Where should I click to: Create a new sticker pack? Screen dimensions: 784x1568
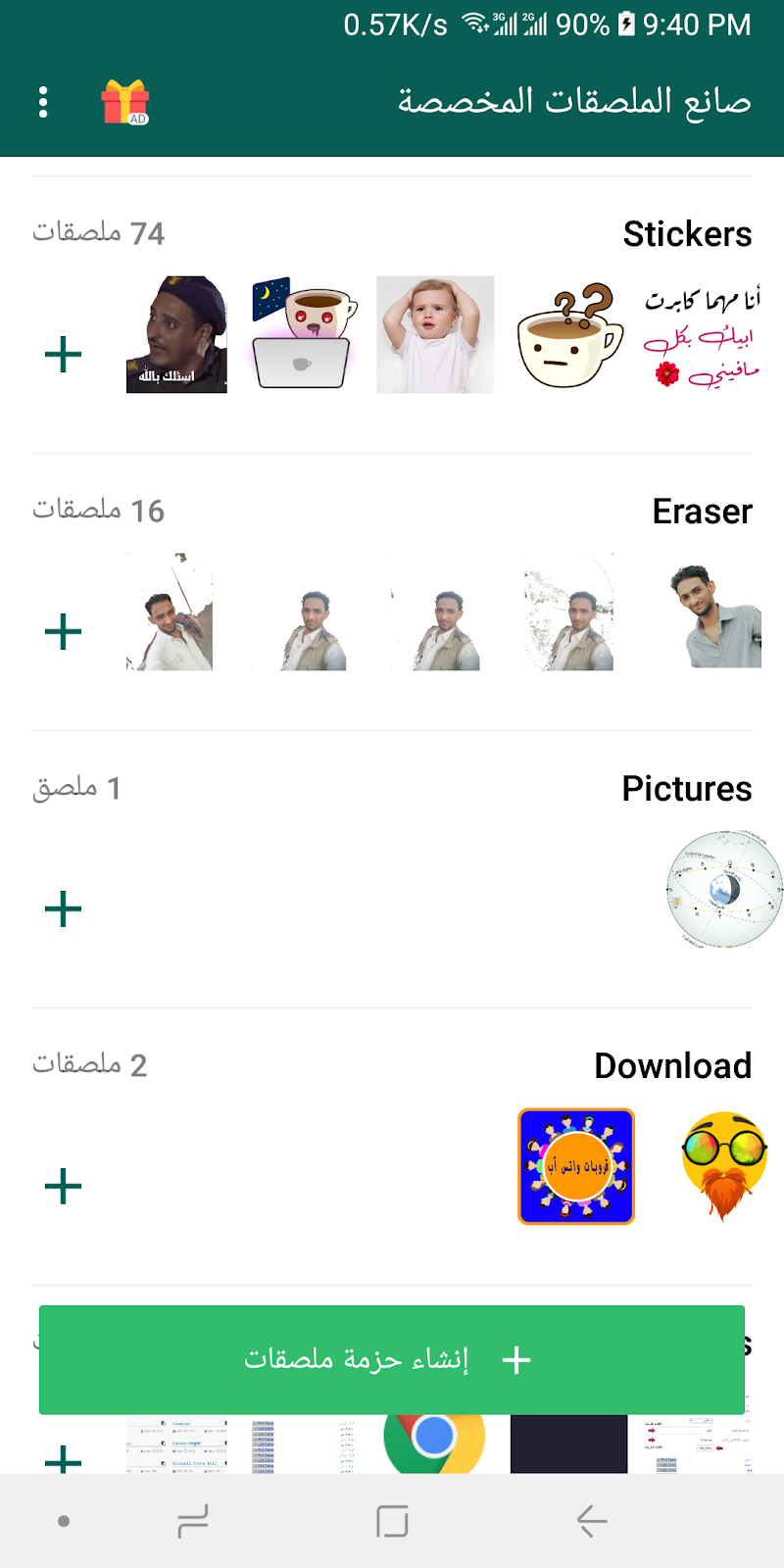[392, 1359]
